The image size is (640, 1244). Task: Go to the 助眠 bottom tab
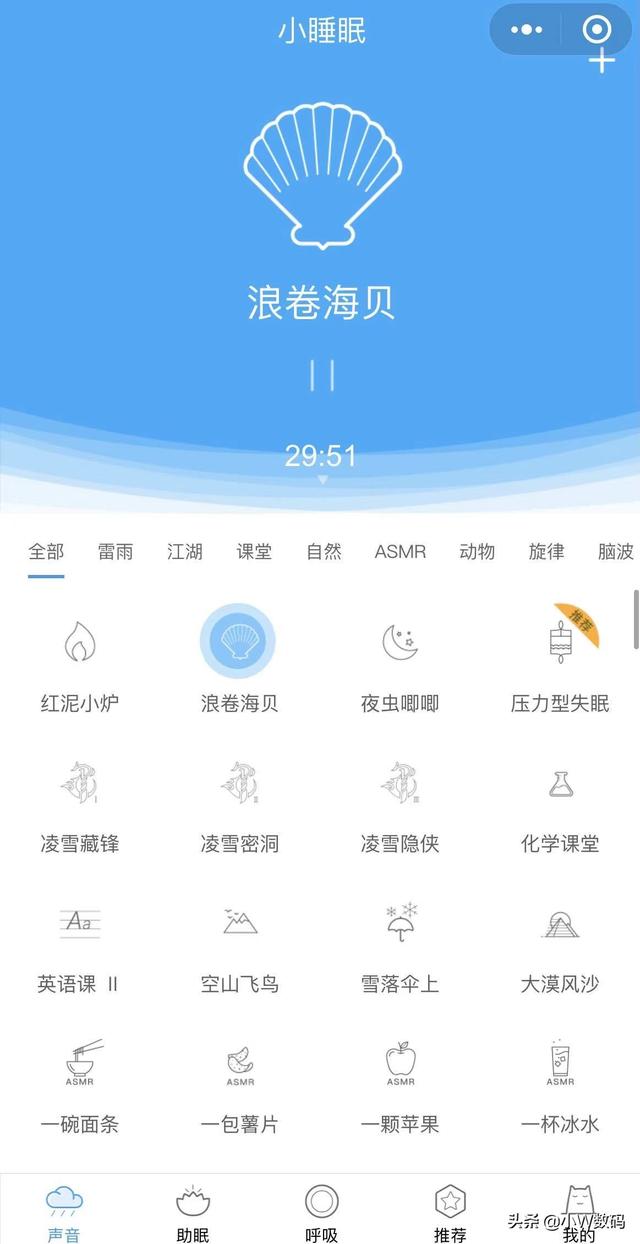[193, 1213]
